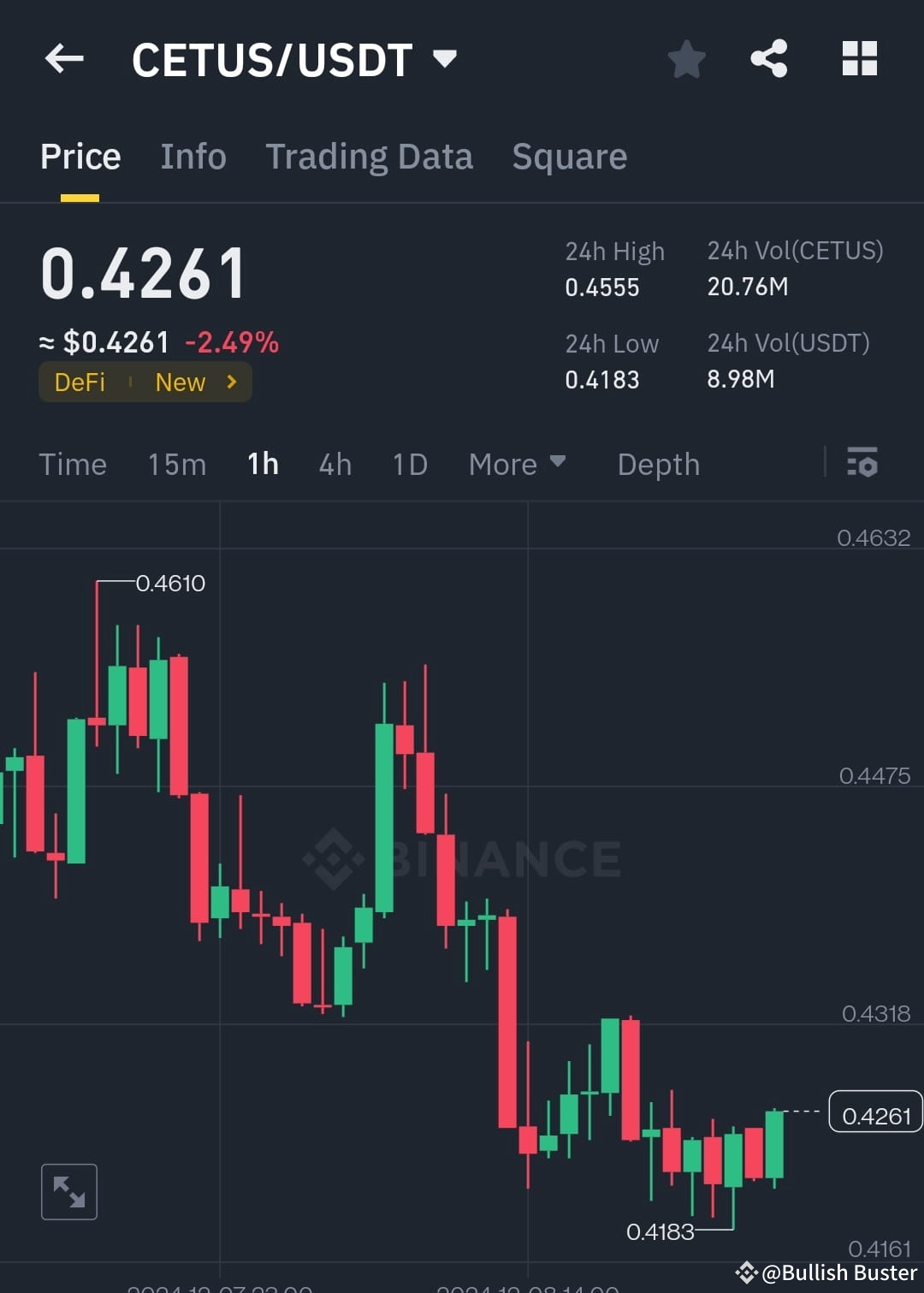Expand chart to fullscreen with arrows icon
The width and height of the screenshot is (924, 1293).
[x=69, y=1190]
